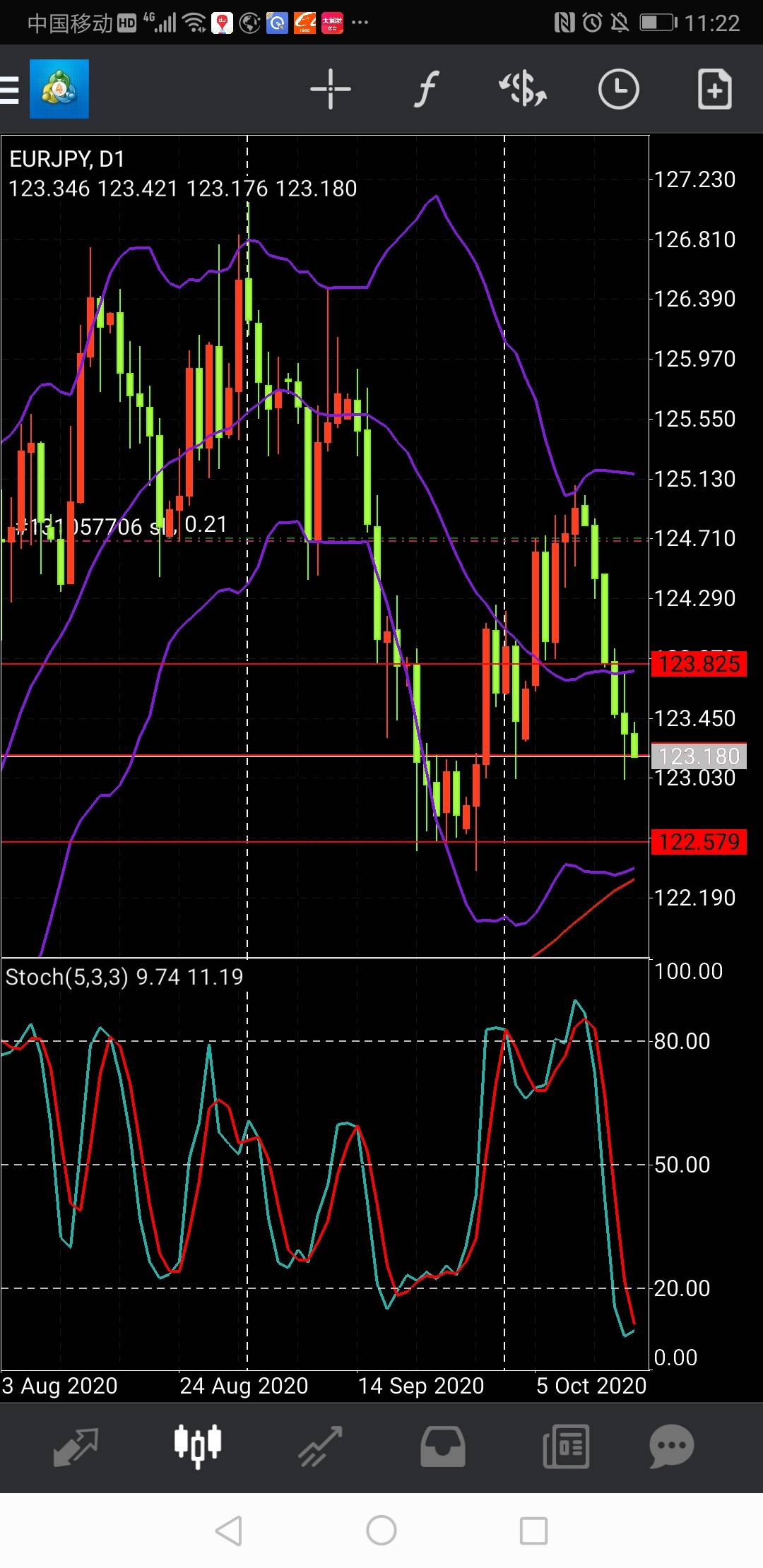Go to the home screen

coord(381,1531)
